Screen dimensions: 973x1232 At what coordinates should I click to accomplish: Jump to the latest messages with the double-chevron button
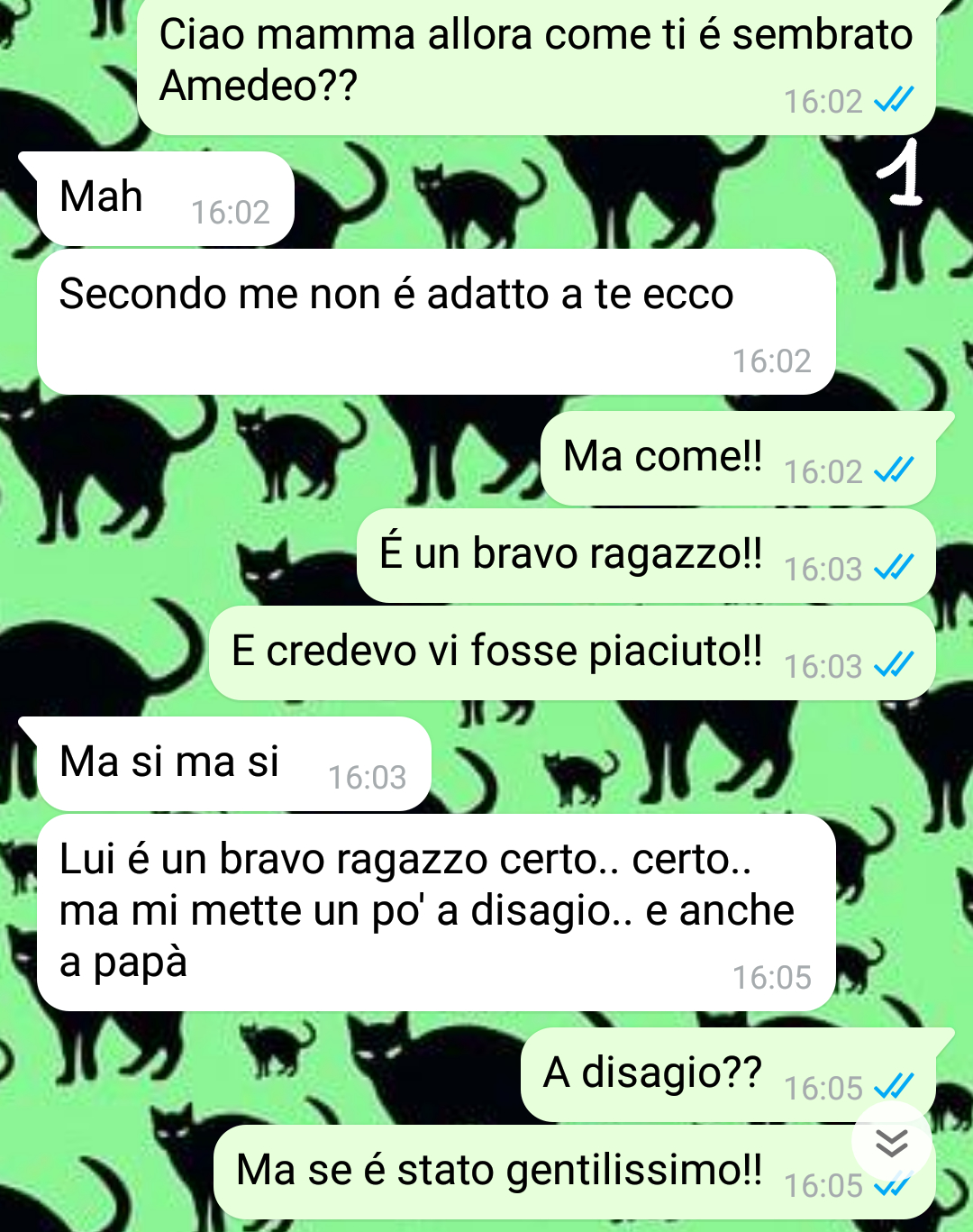click(891, 1143)
